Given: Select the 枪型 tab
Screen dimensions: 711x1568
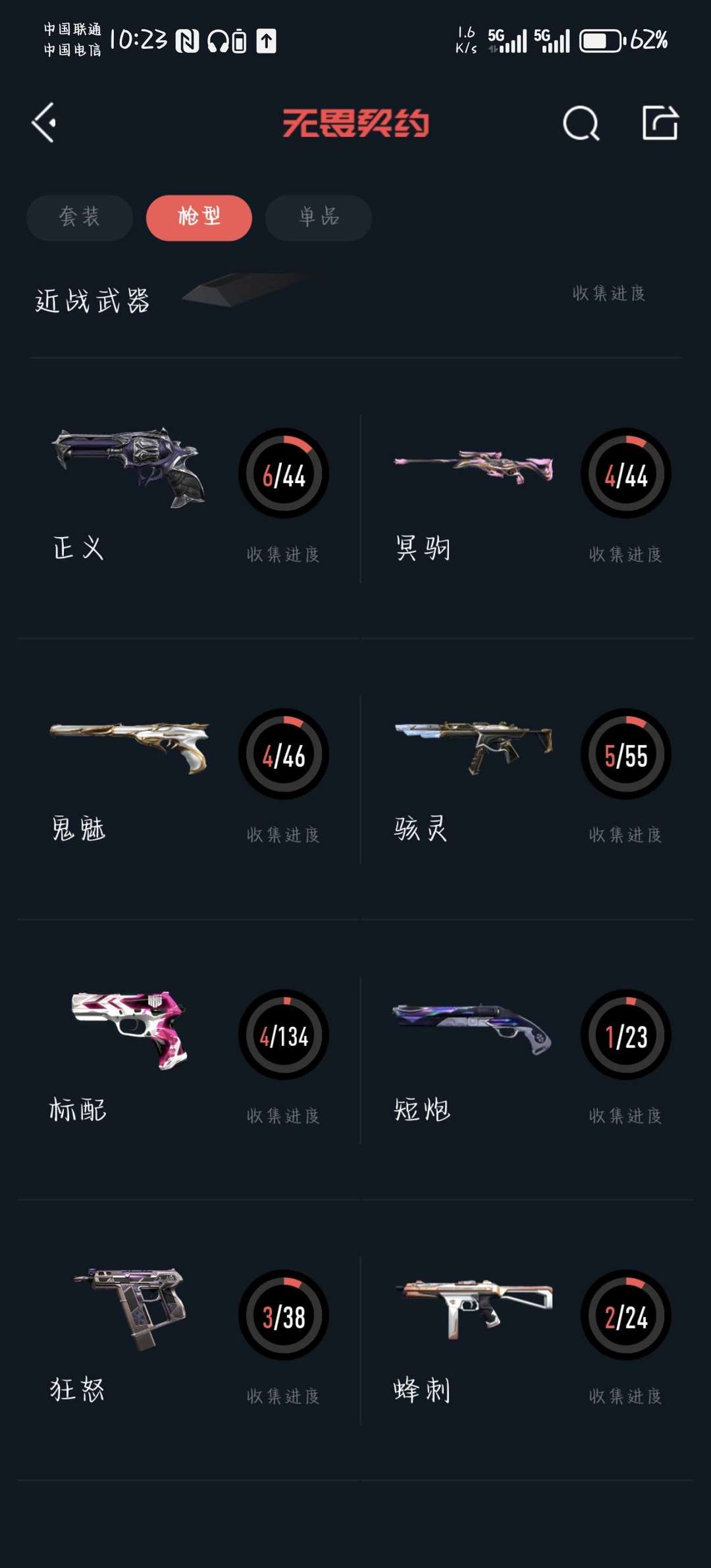Looking at the screenshot, I should (x=199, y=217).
